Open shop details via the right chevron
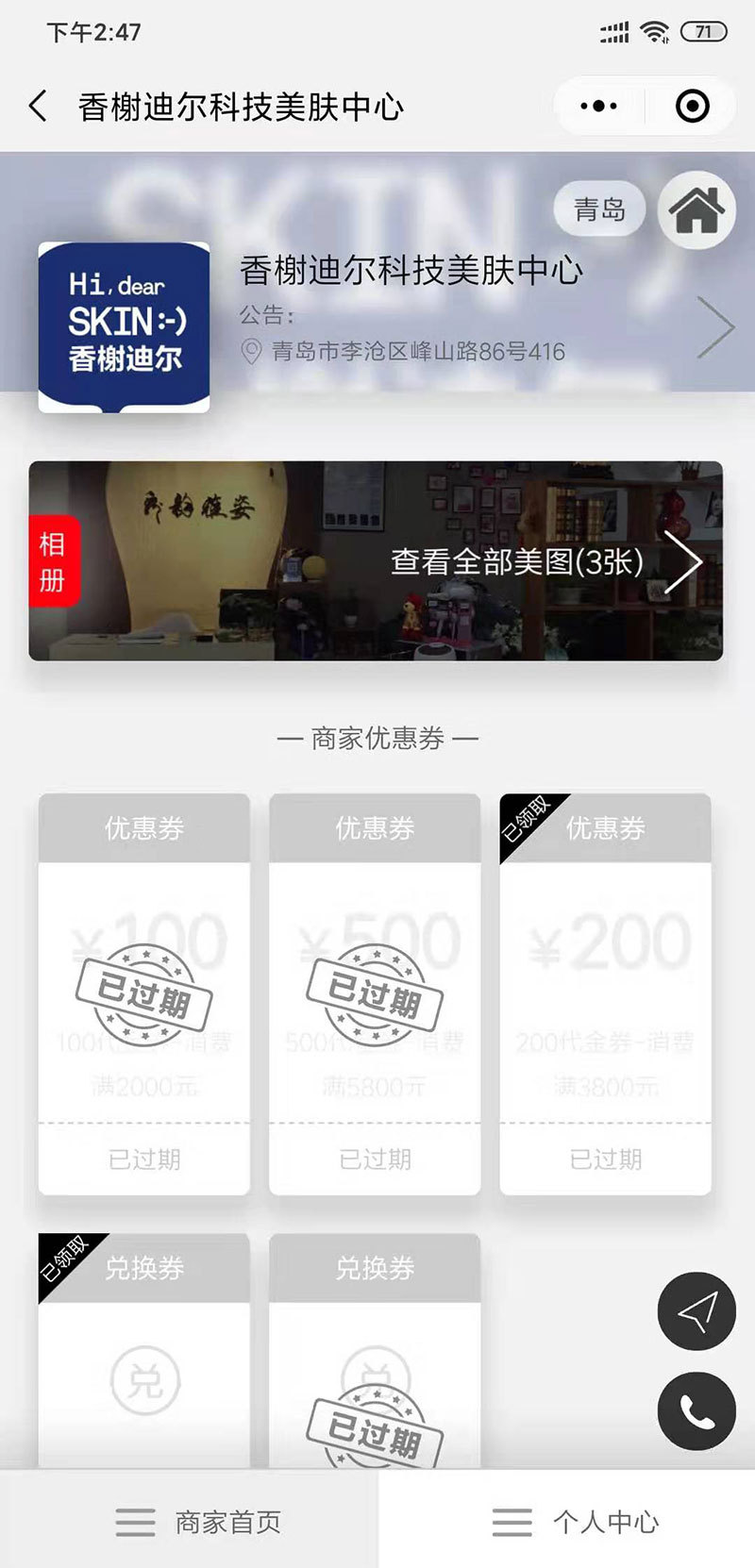755x1568 pixels. (x=714, y=327)
